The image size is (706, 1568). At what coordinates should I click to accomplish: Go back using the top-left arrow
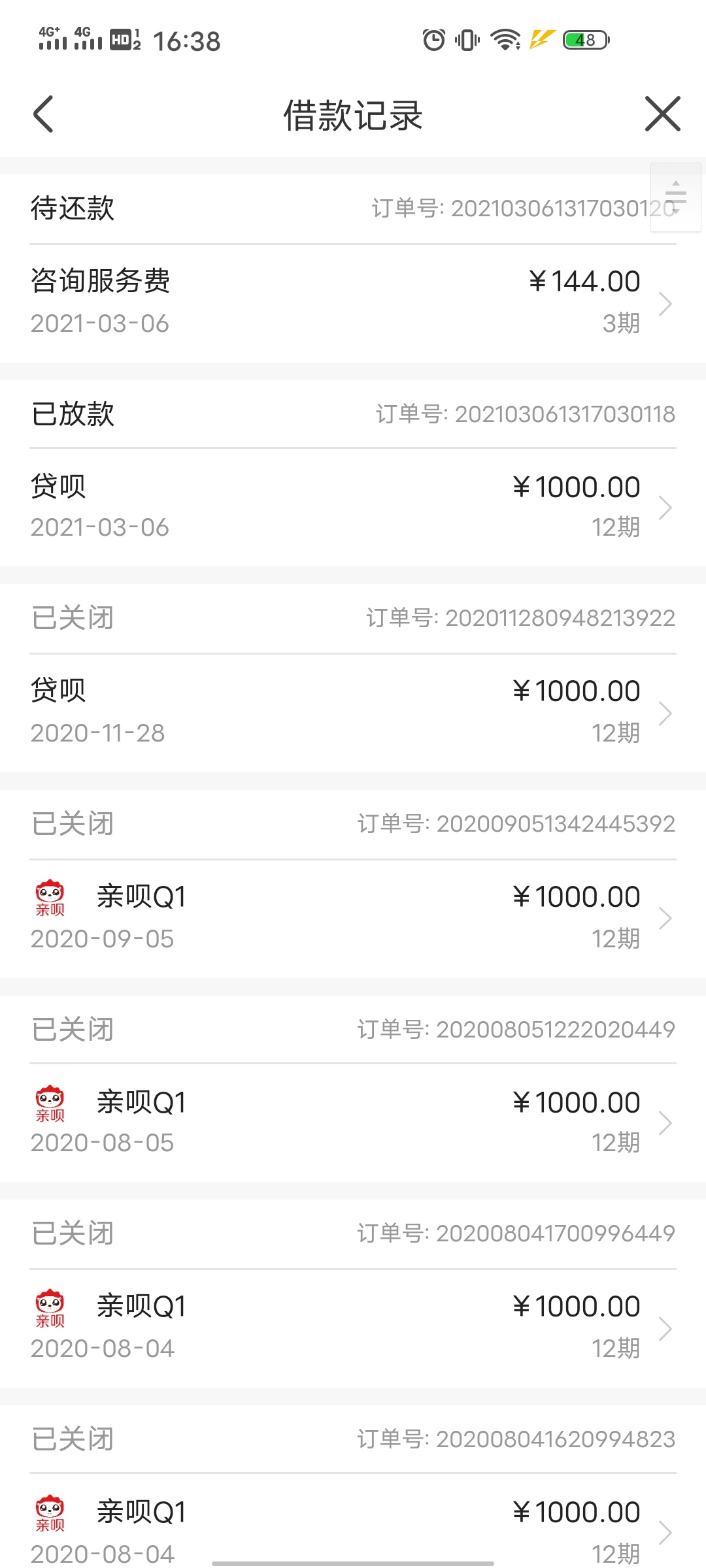coord(43,114)
